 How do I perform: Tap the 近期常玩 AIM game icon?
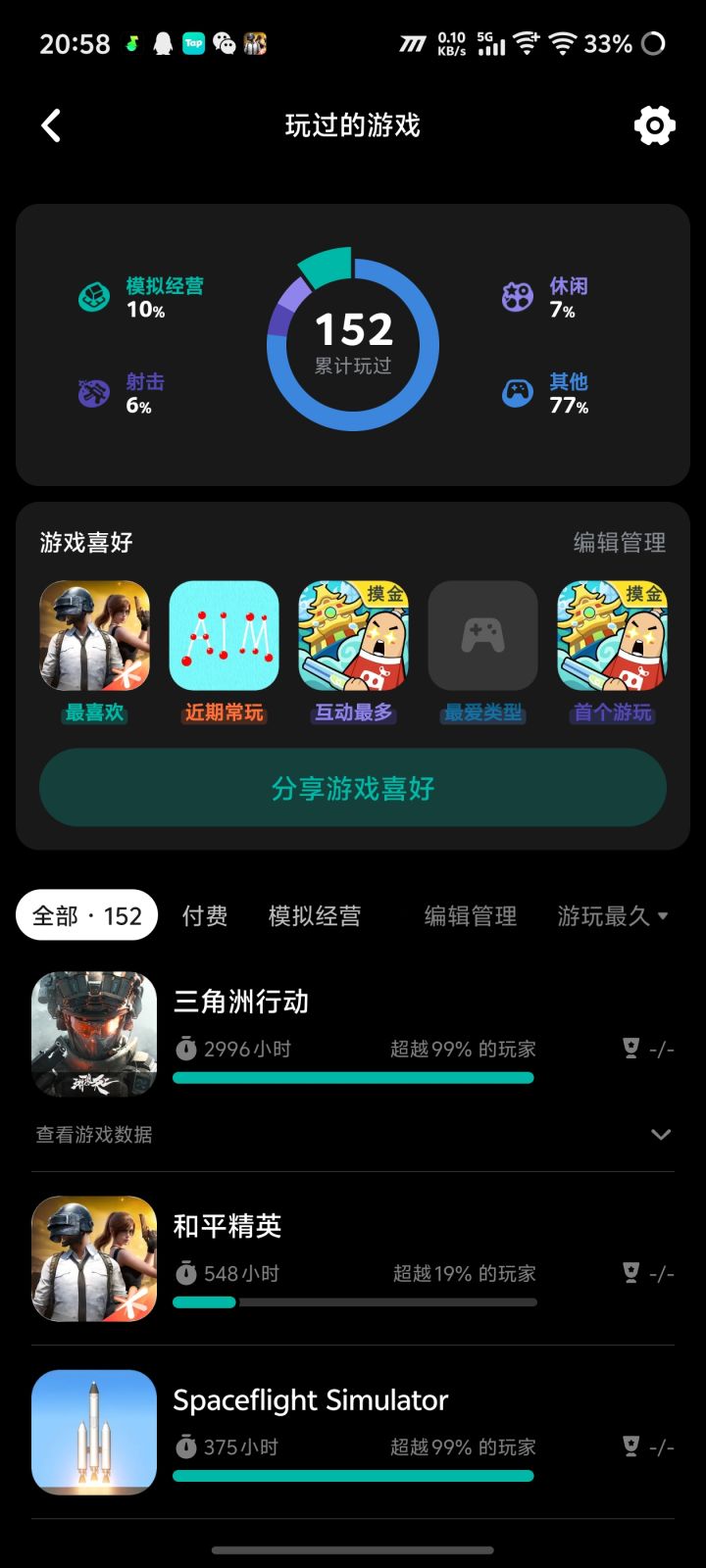(224, 634)
